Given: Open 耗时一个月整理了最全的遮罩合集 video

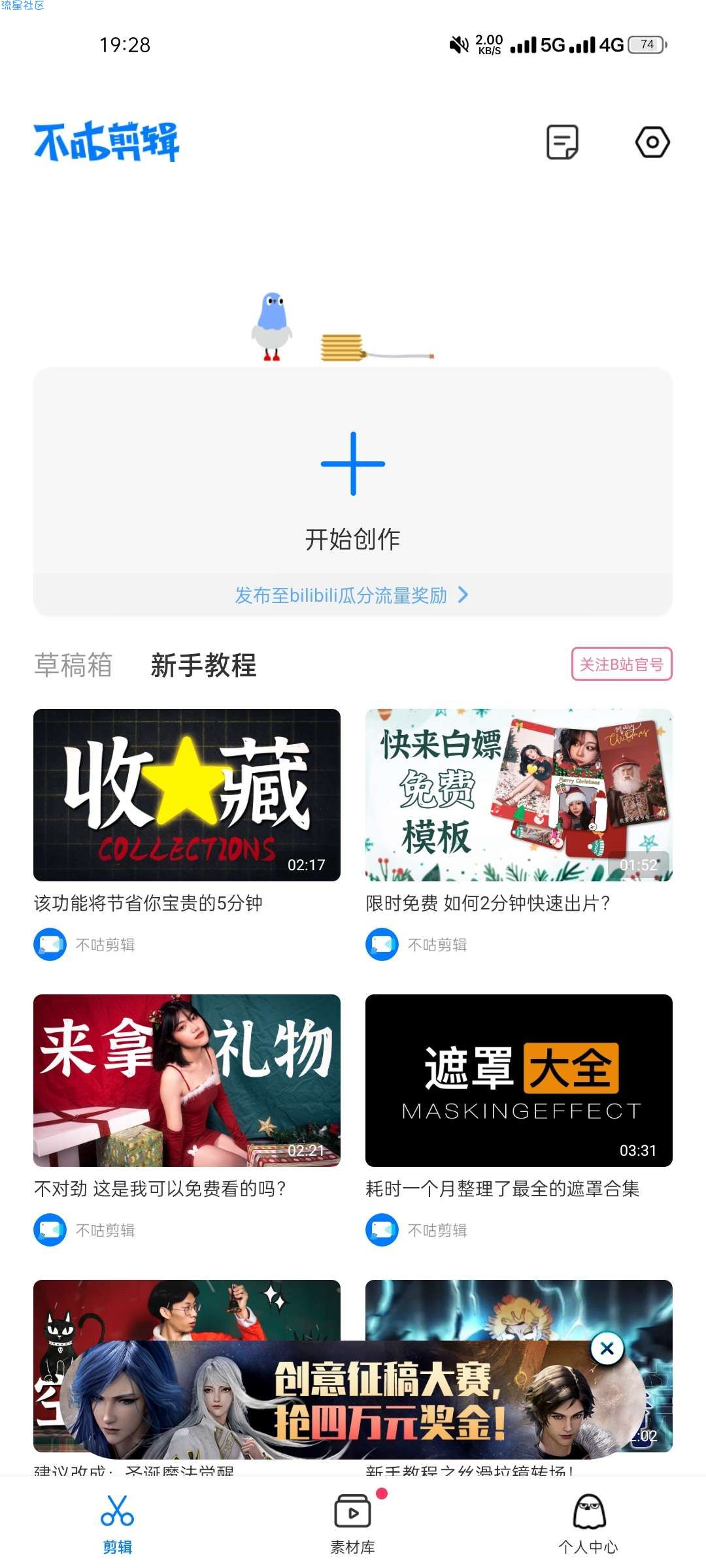Looking at the screenshot, I should [x=518, y=1081].
